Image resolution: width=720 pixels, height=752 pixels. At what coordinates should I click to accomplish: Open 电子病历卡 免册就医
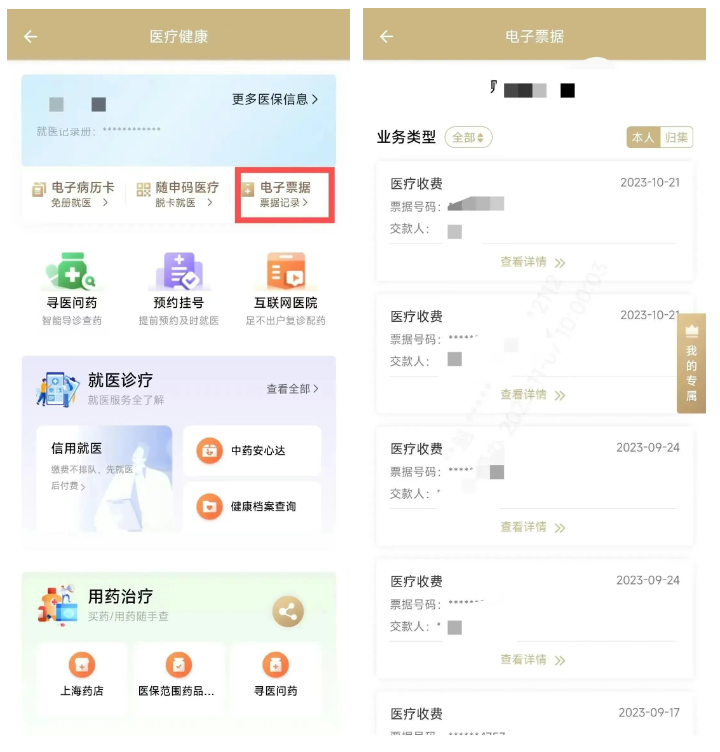pyautogui.click(x=73, y=194)
